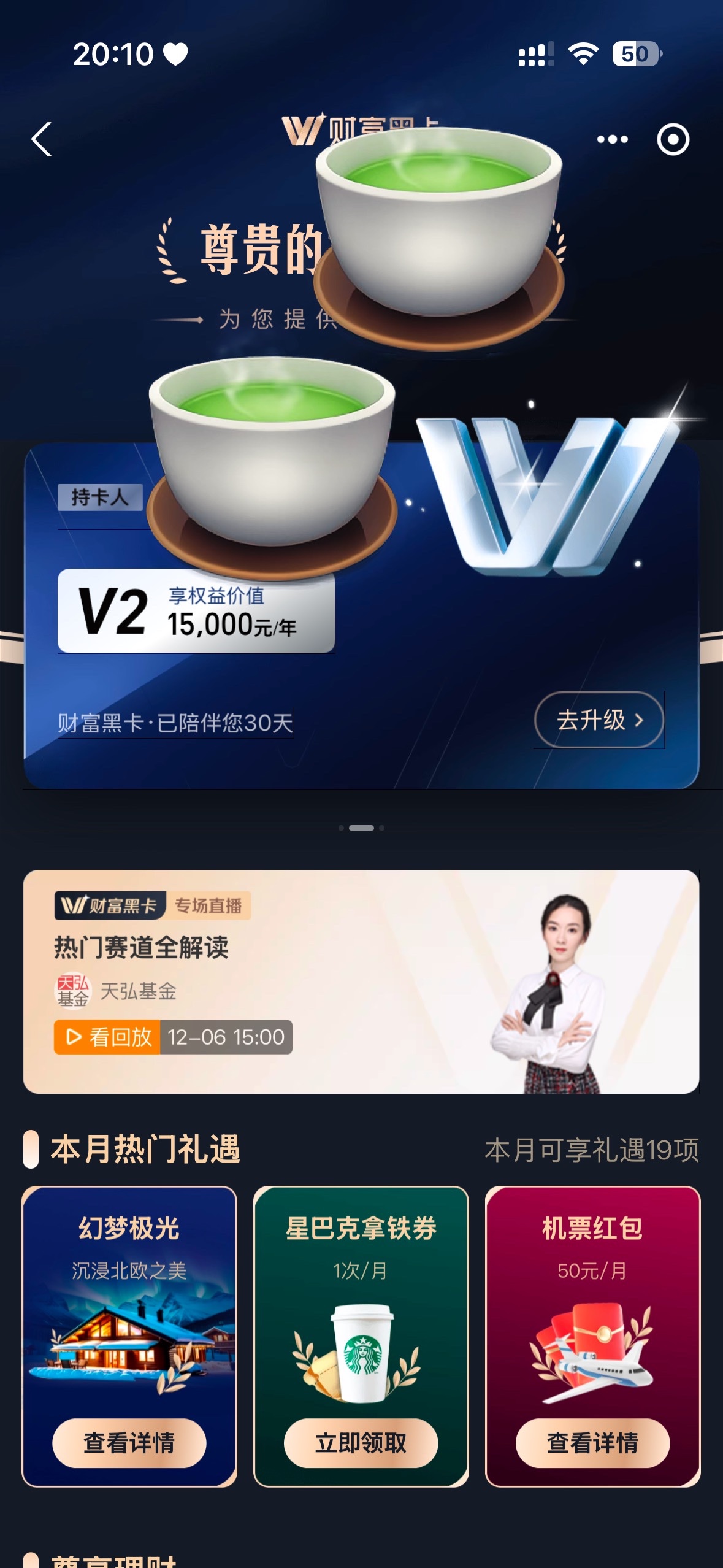Go back to the previous page
Screen dimensions: 723x1568
pos(42,140)
